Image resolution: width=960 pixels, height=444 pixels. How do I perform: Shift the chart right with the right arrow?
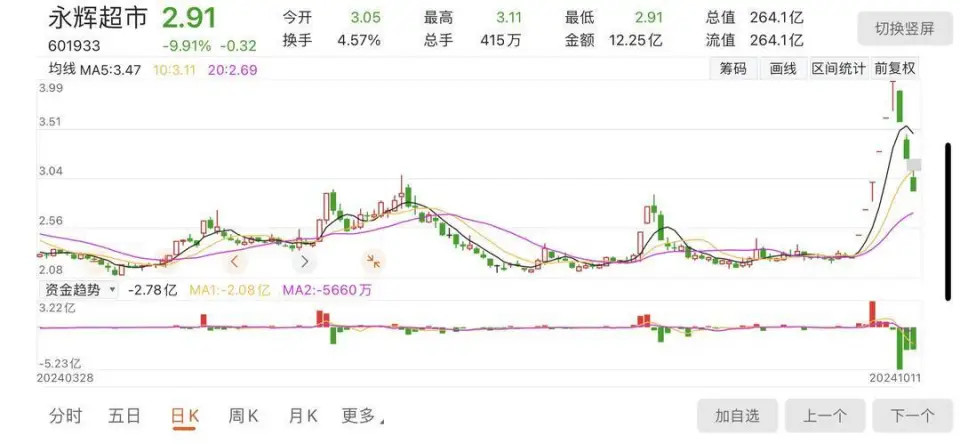pyautogui.click(x=304, y=262)
